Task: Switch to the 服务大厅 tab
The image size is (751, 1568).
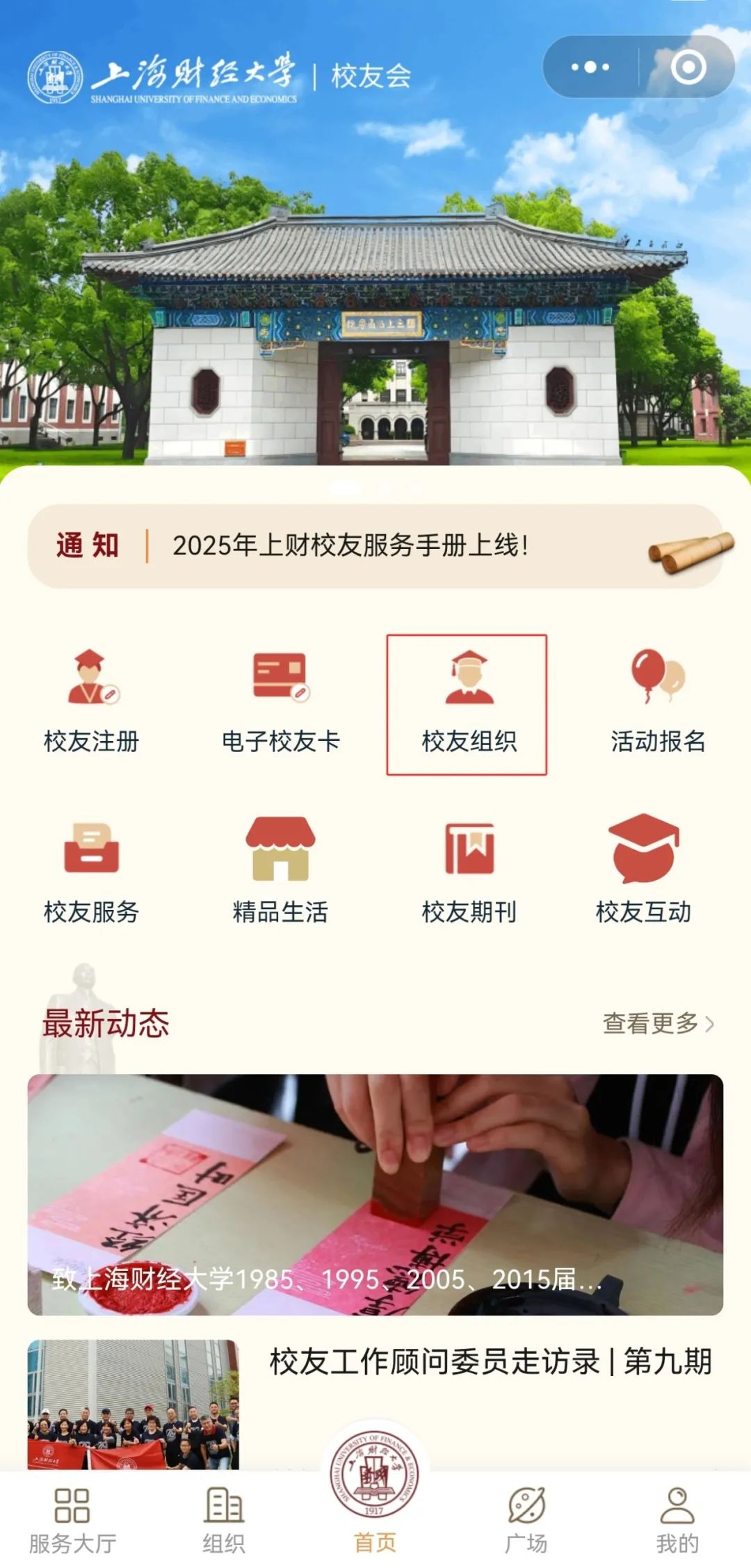Action: click(72, 1521)
